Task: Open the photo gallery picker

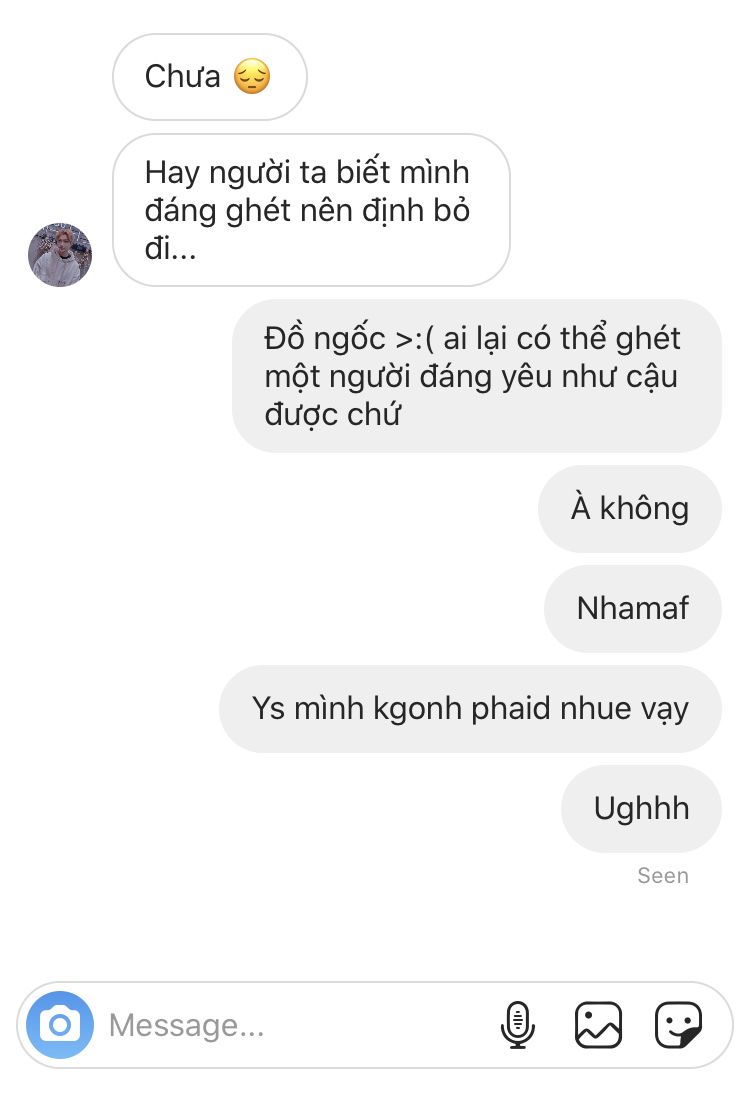Action: pos(598,1025)
